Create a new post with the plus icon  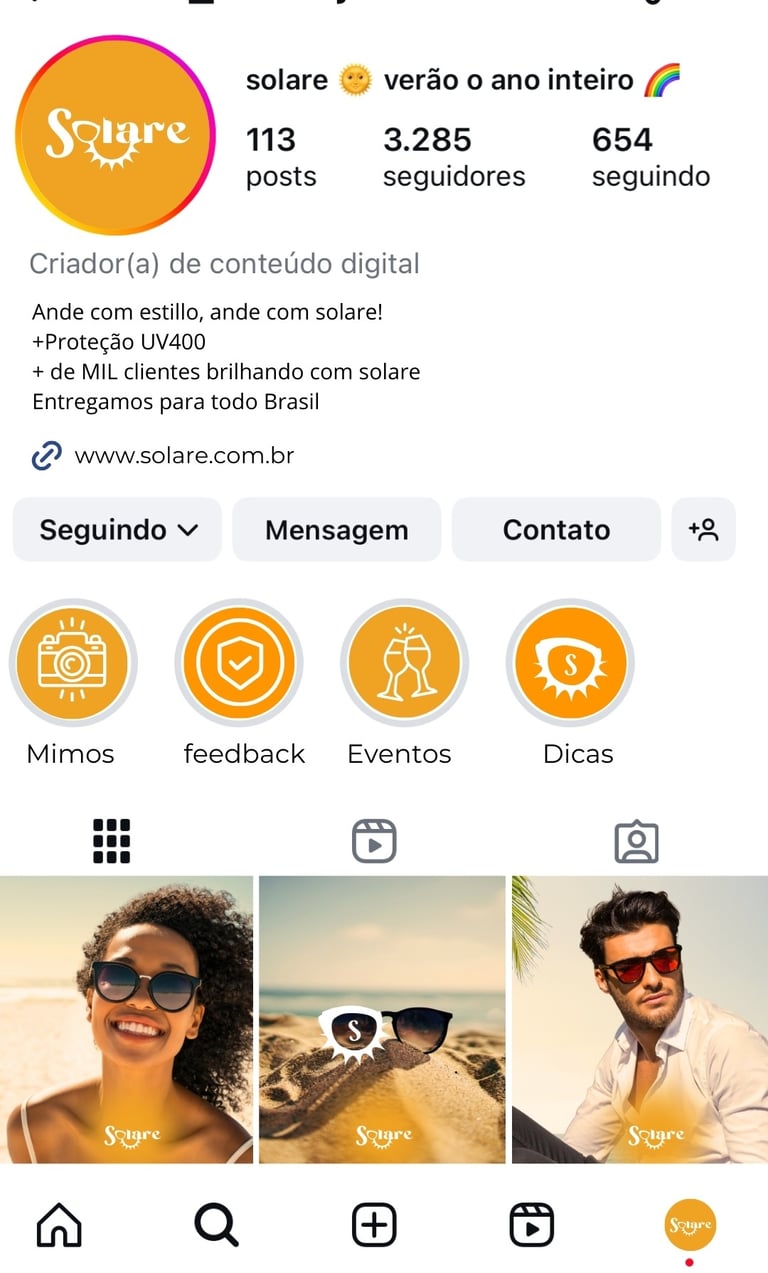click(x=374, y=1224)
